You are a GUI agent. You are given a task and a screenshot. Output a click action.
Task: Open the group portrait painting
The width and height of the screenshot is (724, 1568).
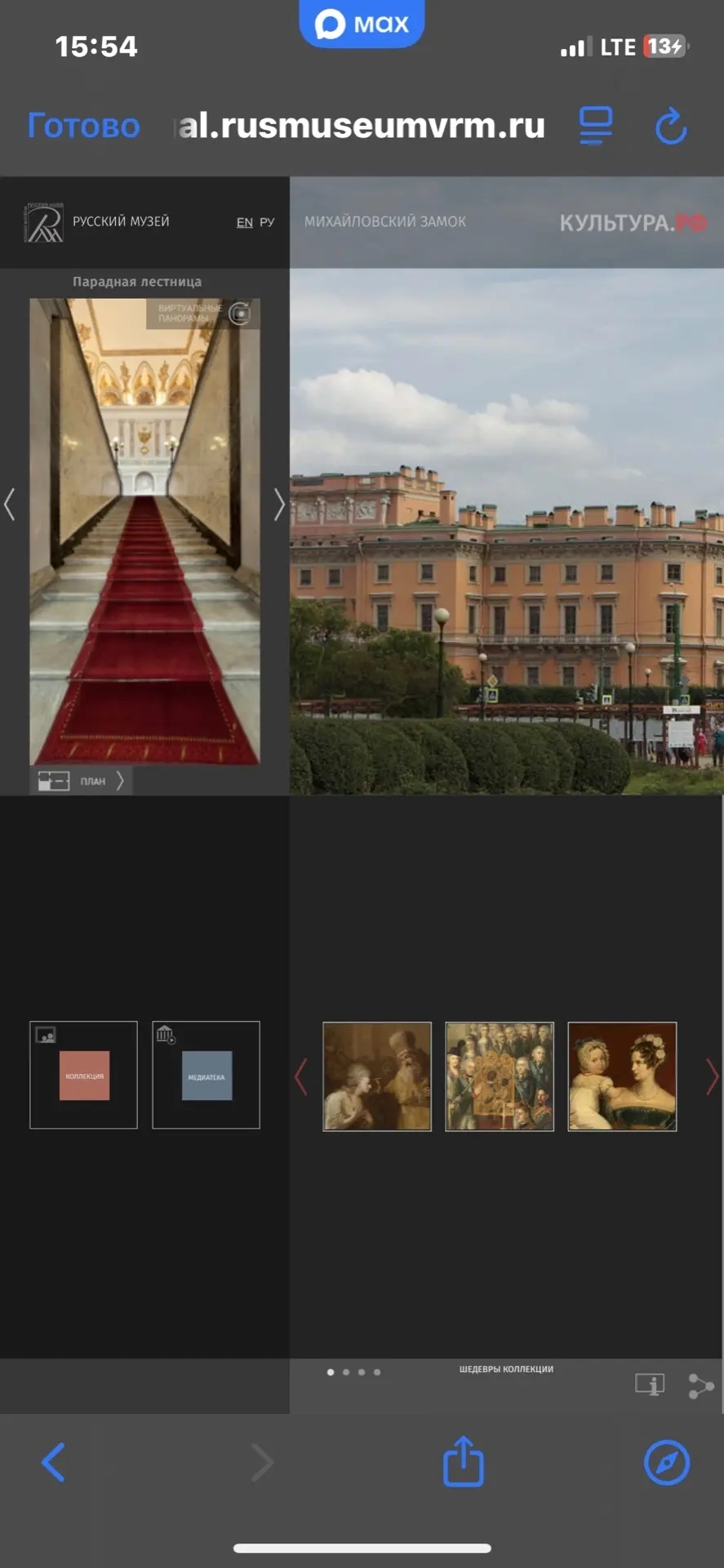click(500, 1076)
